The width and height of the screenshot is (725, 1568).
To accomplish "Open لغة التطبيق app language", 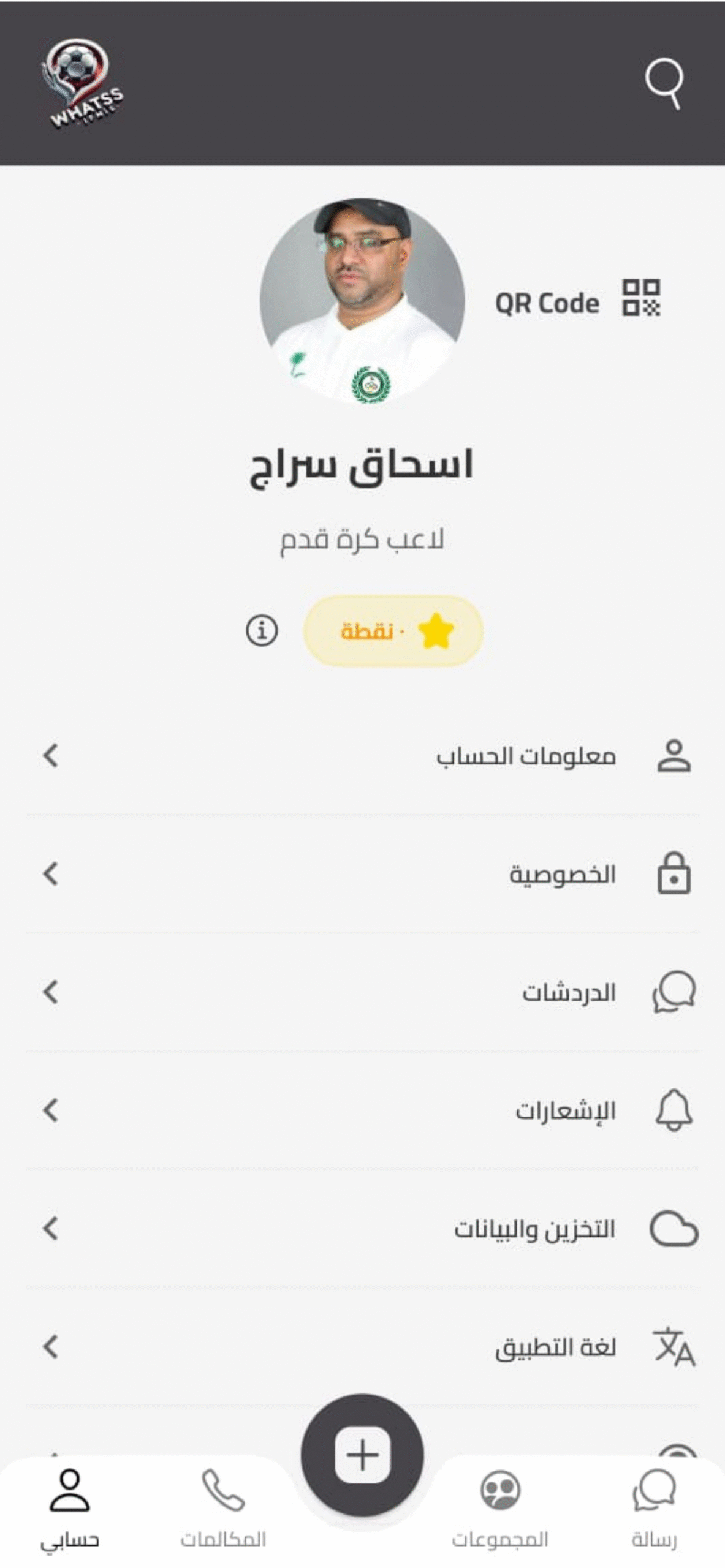I will coord(362,1347).
